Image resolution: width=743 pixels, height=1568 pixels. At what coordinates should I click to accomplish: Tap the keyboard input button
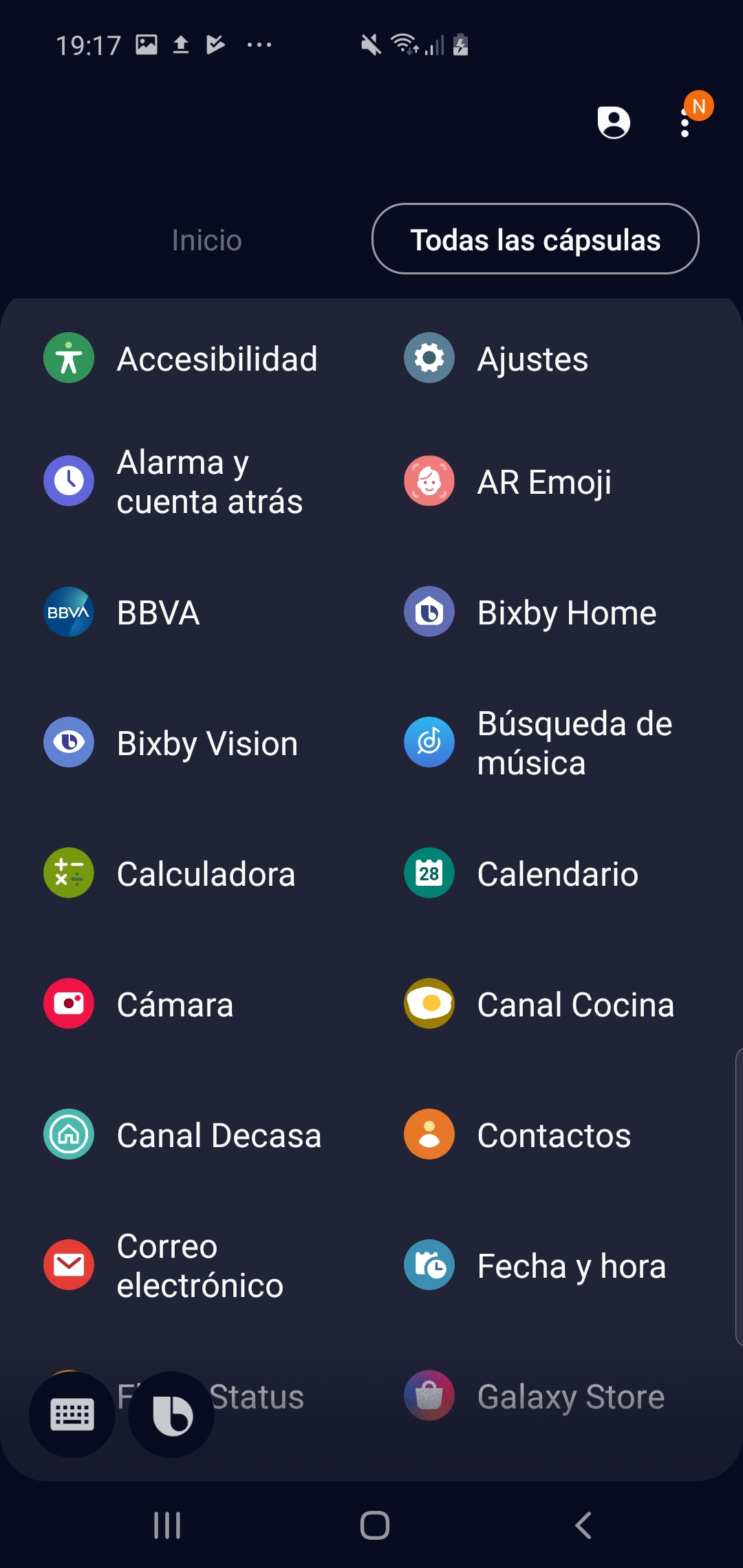72,1415
